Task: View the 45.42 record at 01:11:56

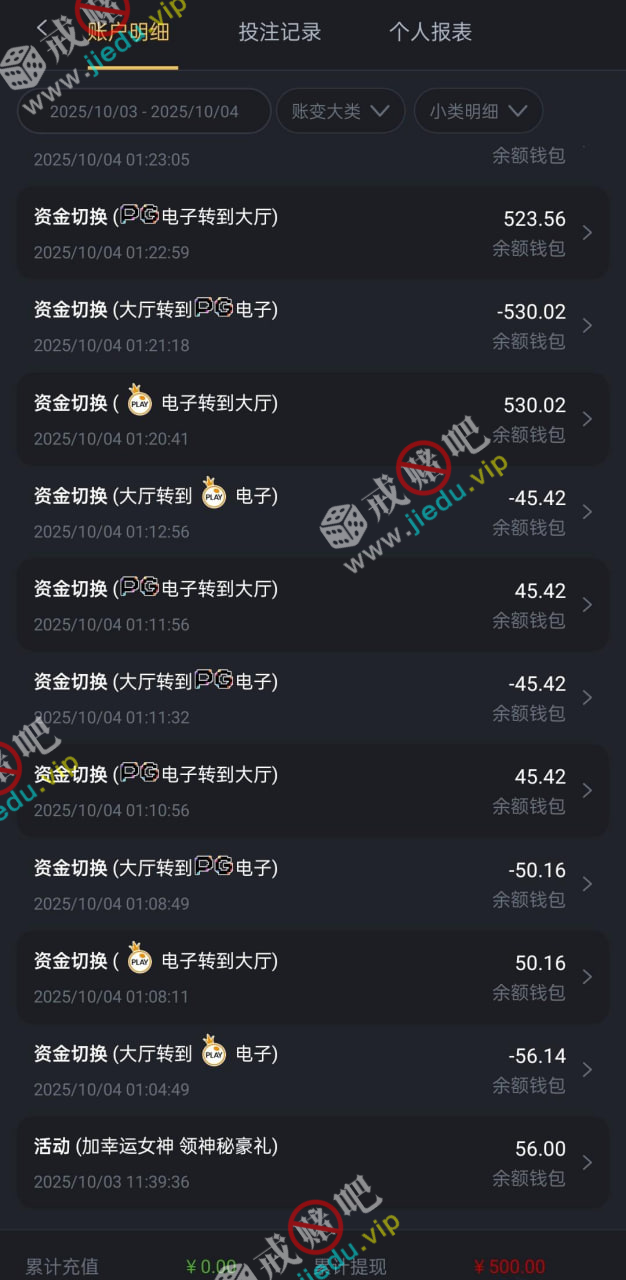Action: (x=312, y=605)
